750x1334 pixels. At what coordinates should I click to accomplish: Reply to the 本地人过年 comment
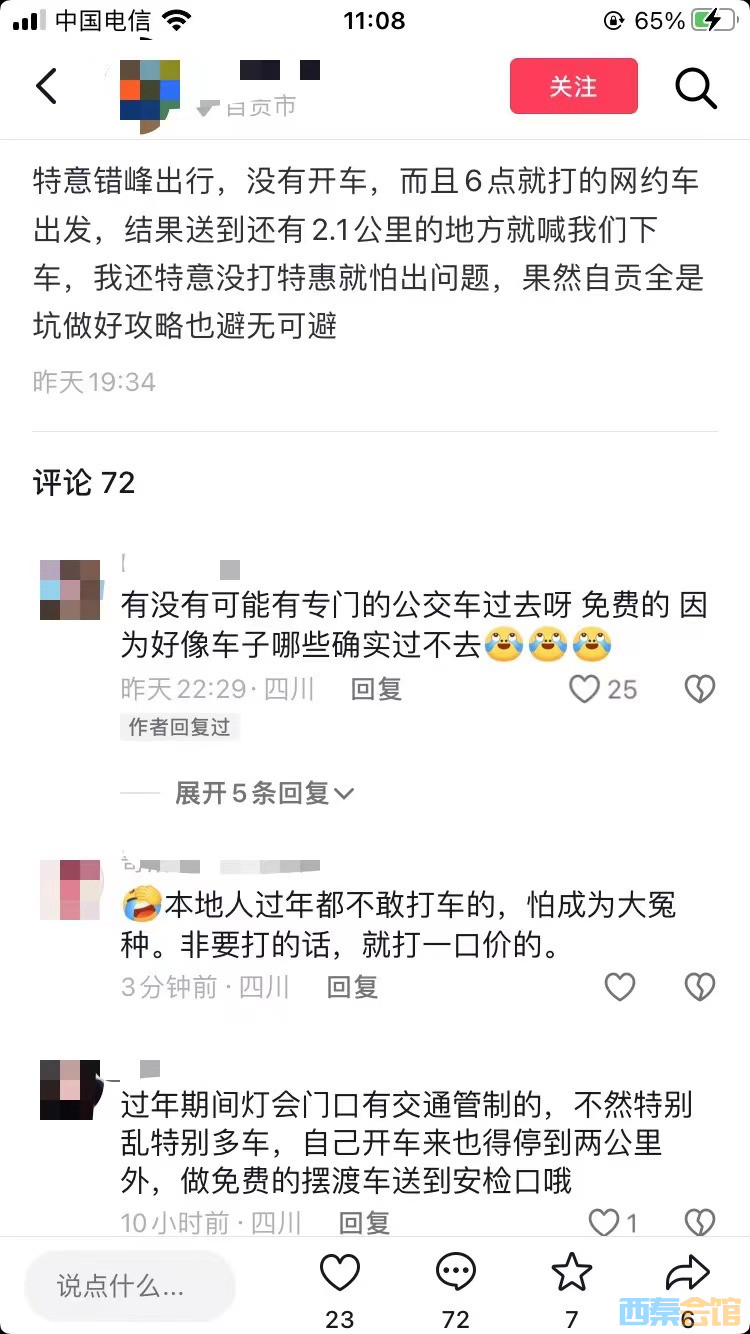coord(353,987)
